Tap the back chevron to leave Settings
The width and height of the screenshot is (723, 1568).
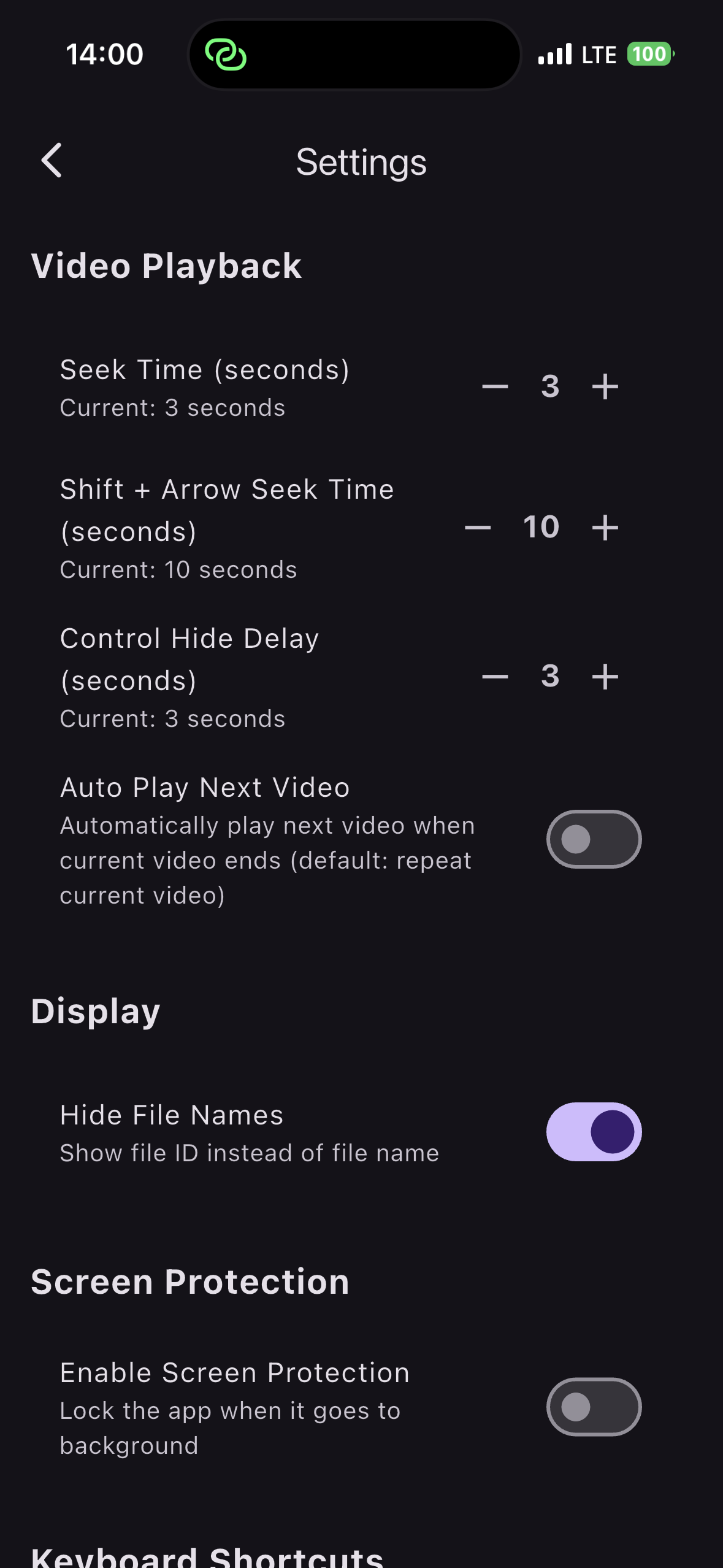52,161
